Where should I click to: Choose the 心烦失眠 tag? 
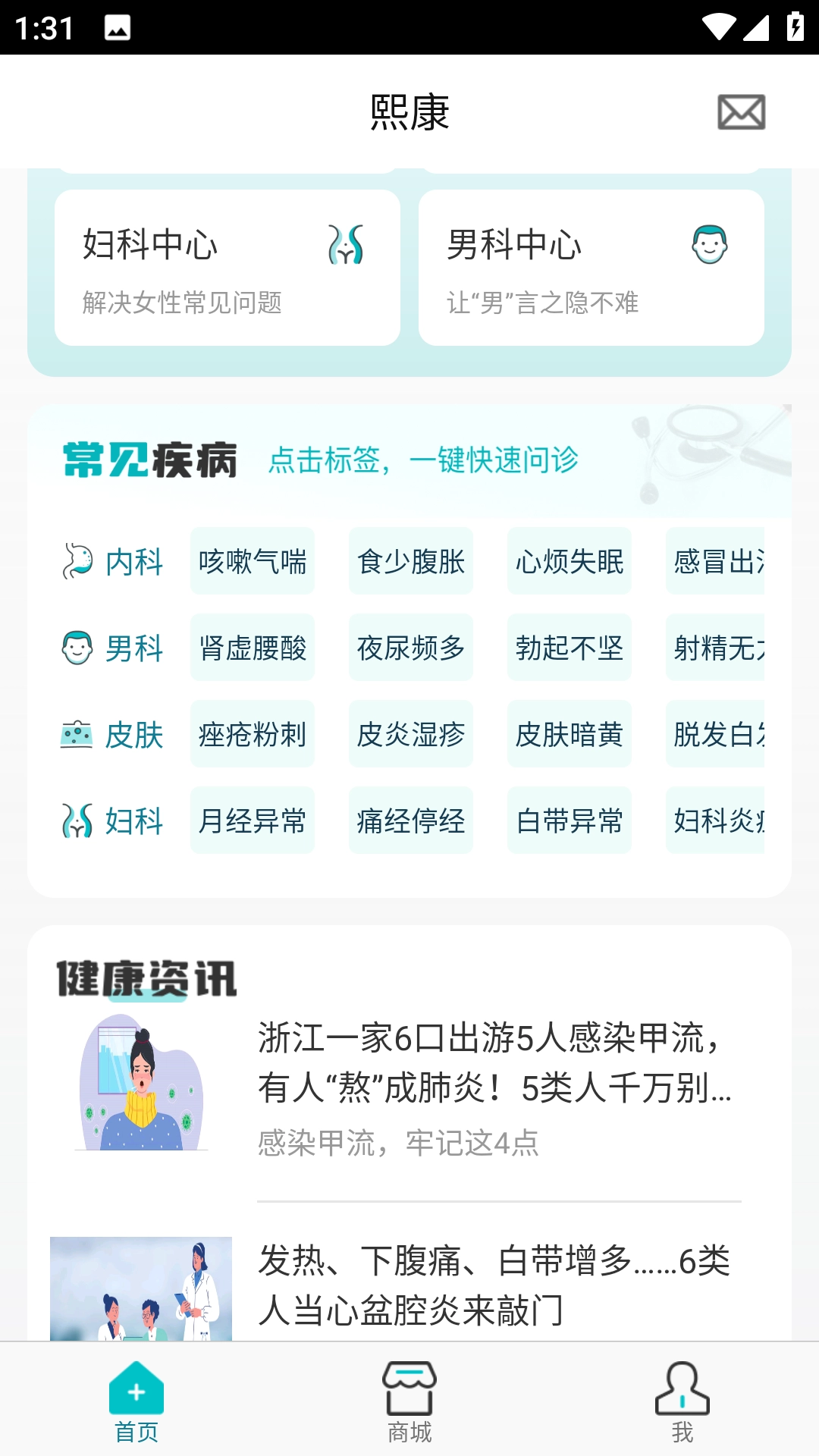click(x=570, y=562)
